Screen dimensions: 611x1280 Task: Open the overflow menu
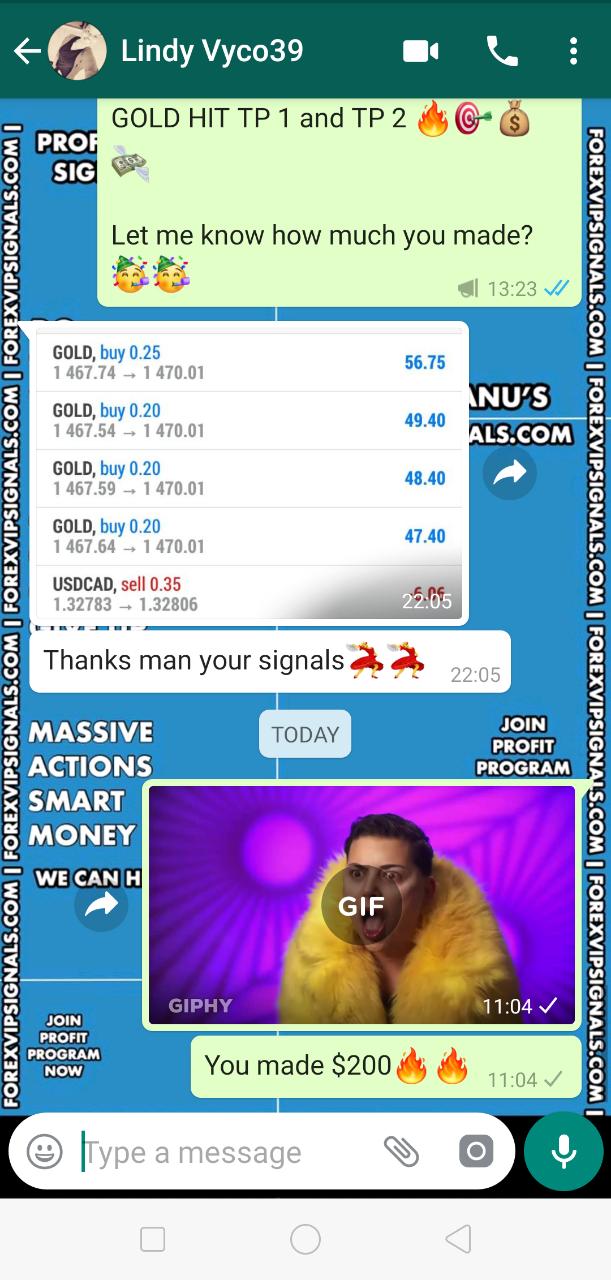coord(573,51)
